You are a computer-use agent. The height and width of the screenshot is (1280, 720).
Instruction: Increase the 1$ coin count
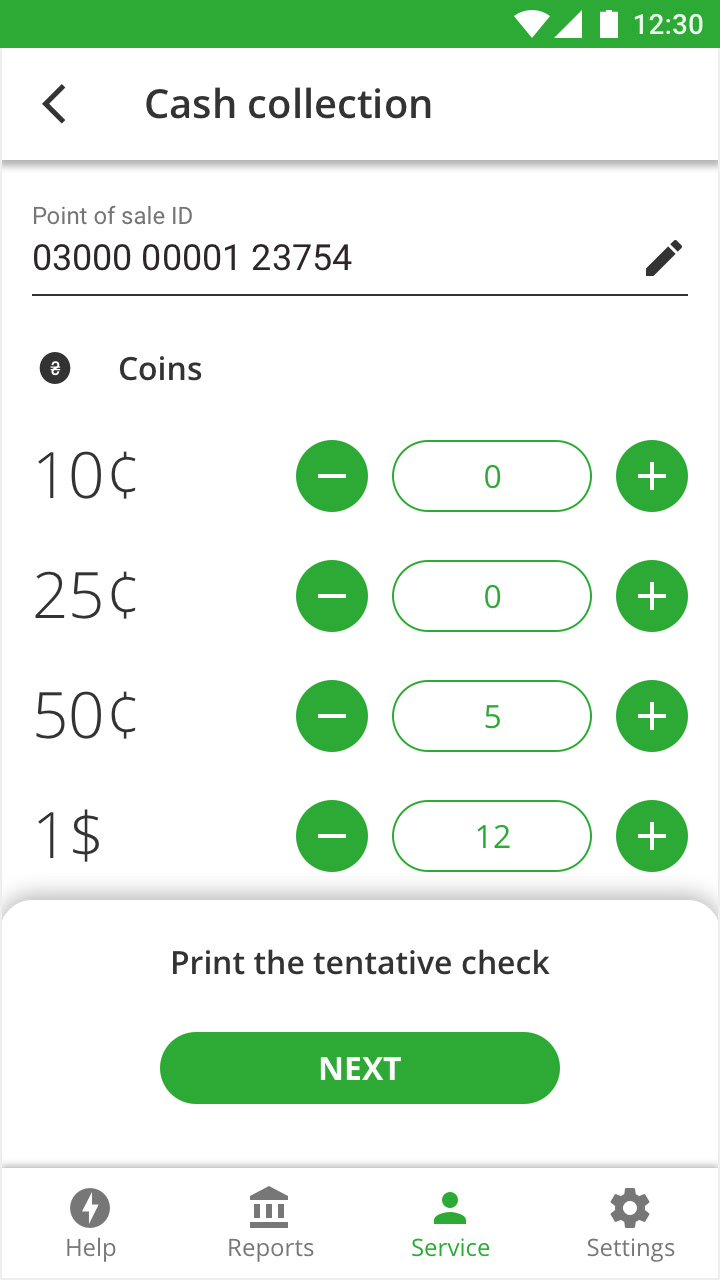coord(652,836)
